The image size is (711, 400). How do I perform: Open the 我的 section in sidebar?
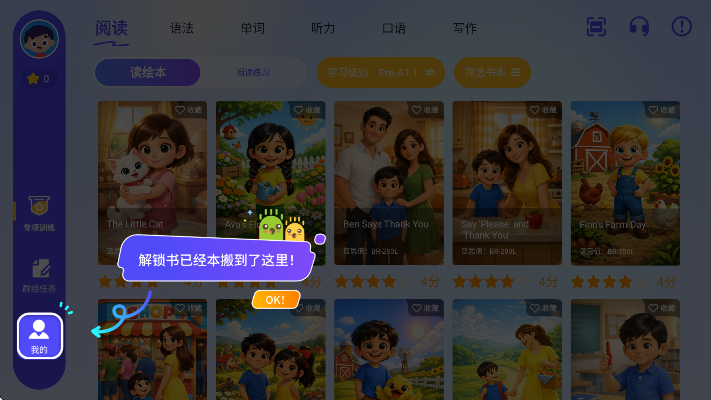(40, 336)
